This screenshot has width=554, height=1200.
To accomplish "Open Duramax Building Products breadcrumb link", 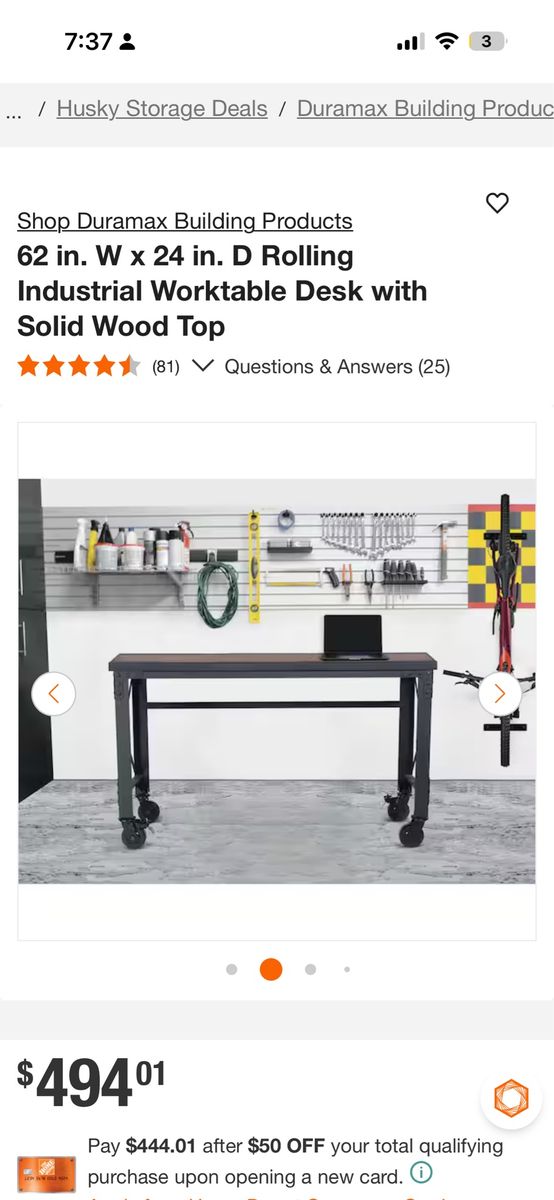I will coord(425,109).
